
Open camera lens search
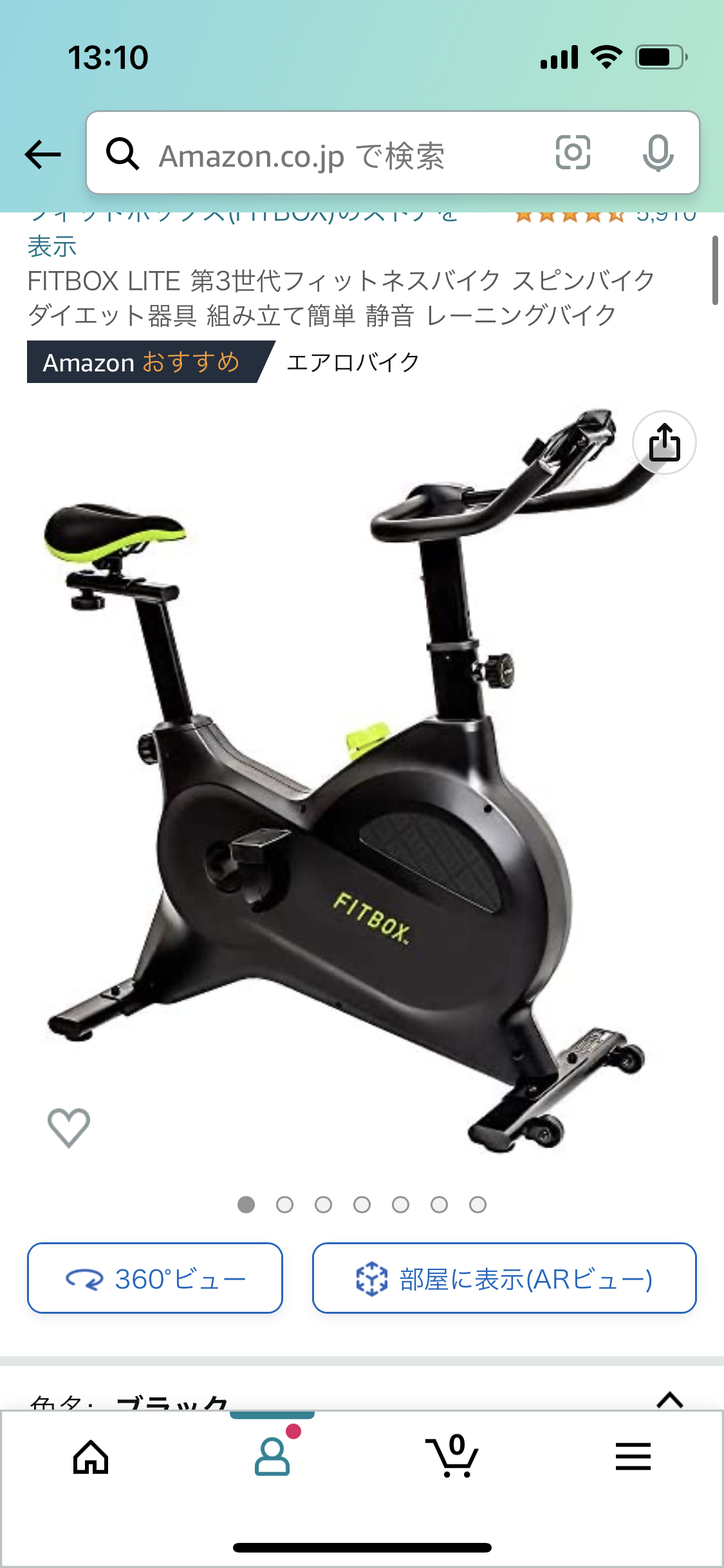pos(573,153)
